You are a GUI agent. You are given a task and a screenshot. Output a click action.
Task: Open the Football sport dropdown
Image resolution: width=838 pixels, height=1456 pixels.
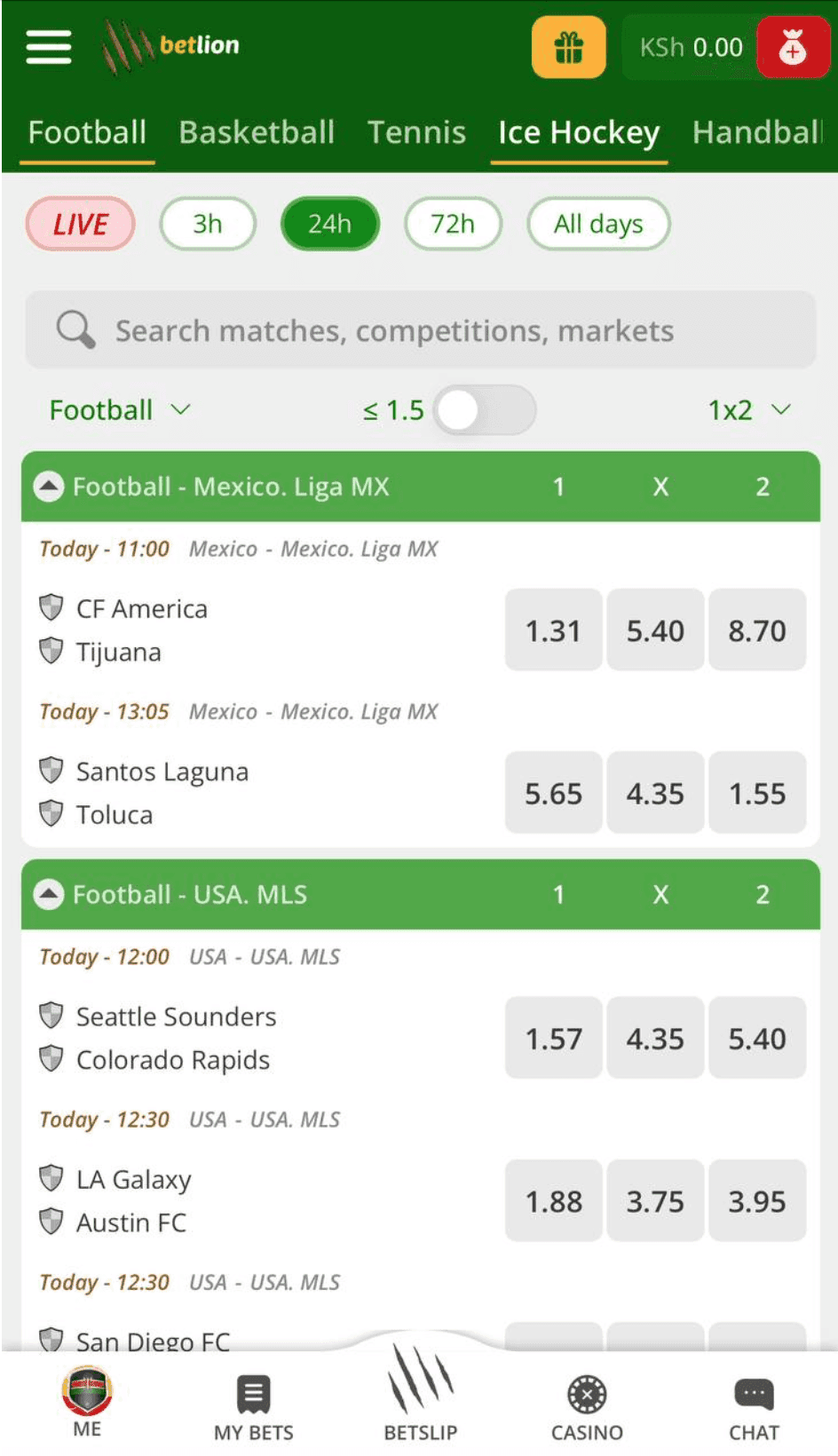click(118, 410)
